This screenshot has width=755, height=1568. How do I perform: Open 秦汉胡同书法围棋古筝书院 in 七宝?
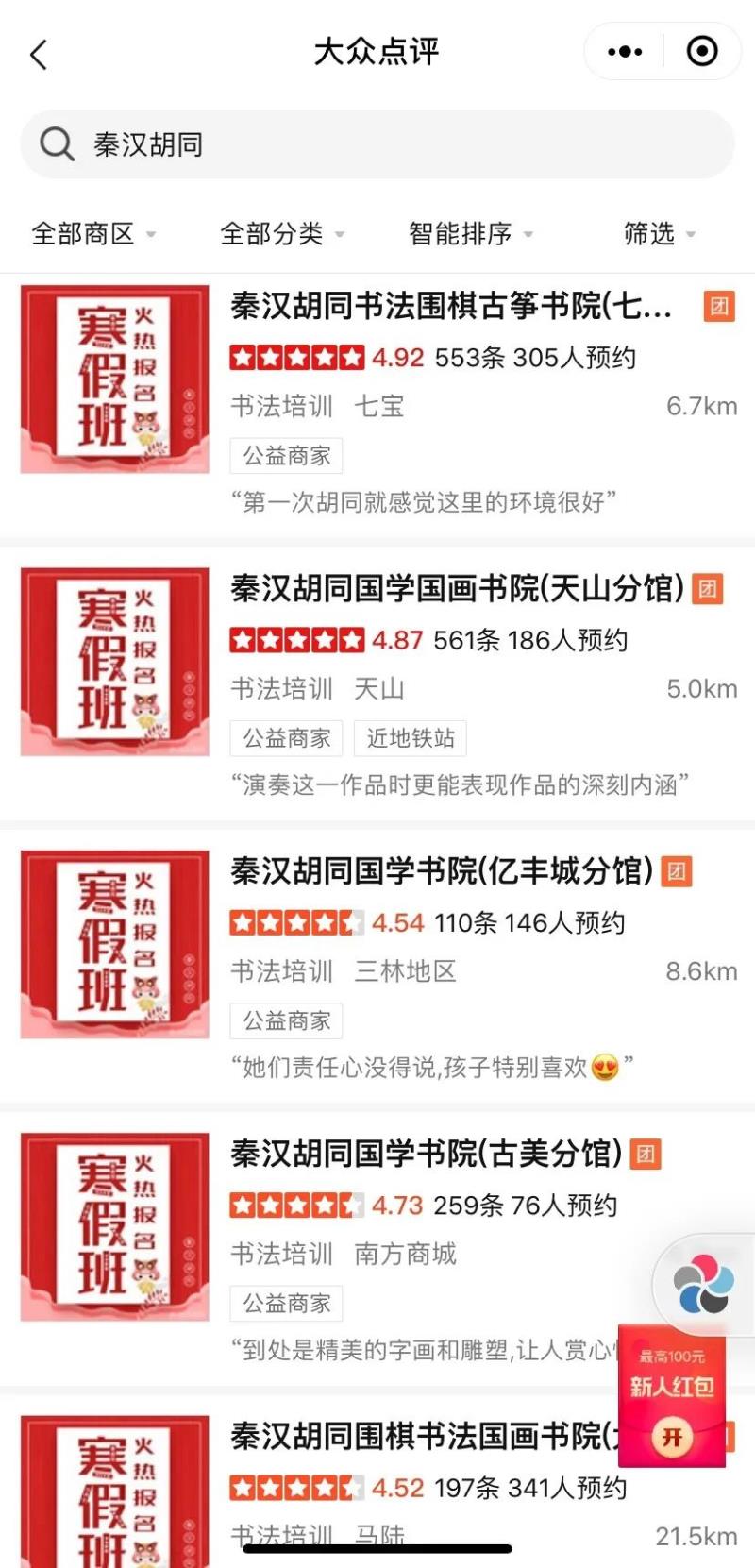click(451, 306)
